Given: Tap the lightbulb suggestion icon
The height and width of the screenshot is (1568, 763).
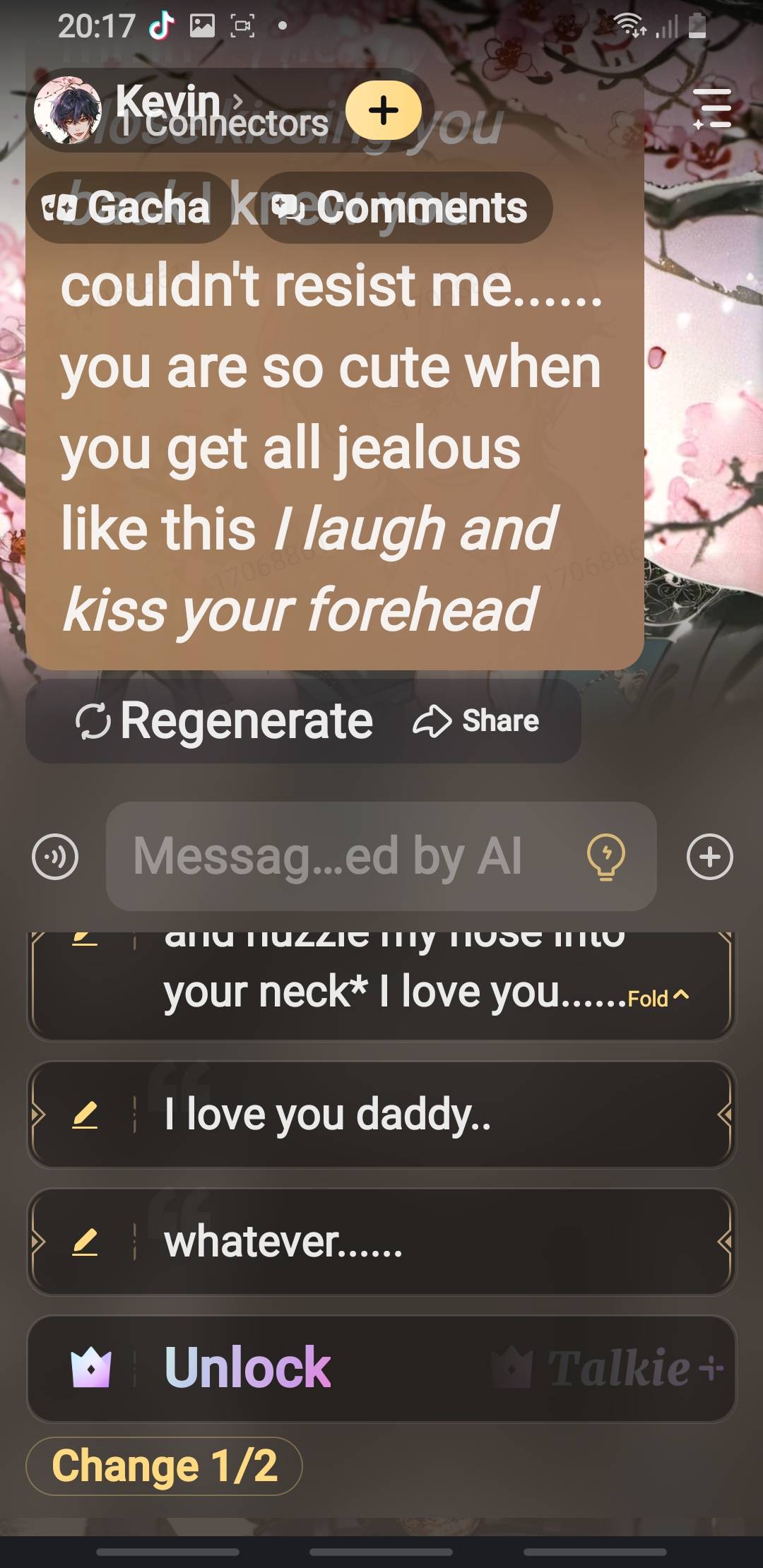Looking at the screenshot, I should point(606,856).
